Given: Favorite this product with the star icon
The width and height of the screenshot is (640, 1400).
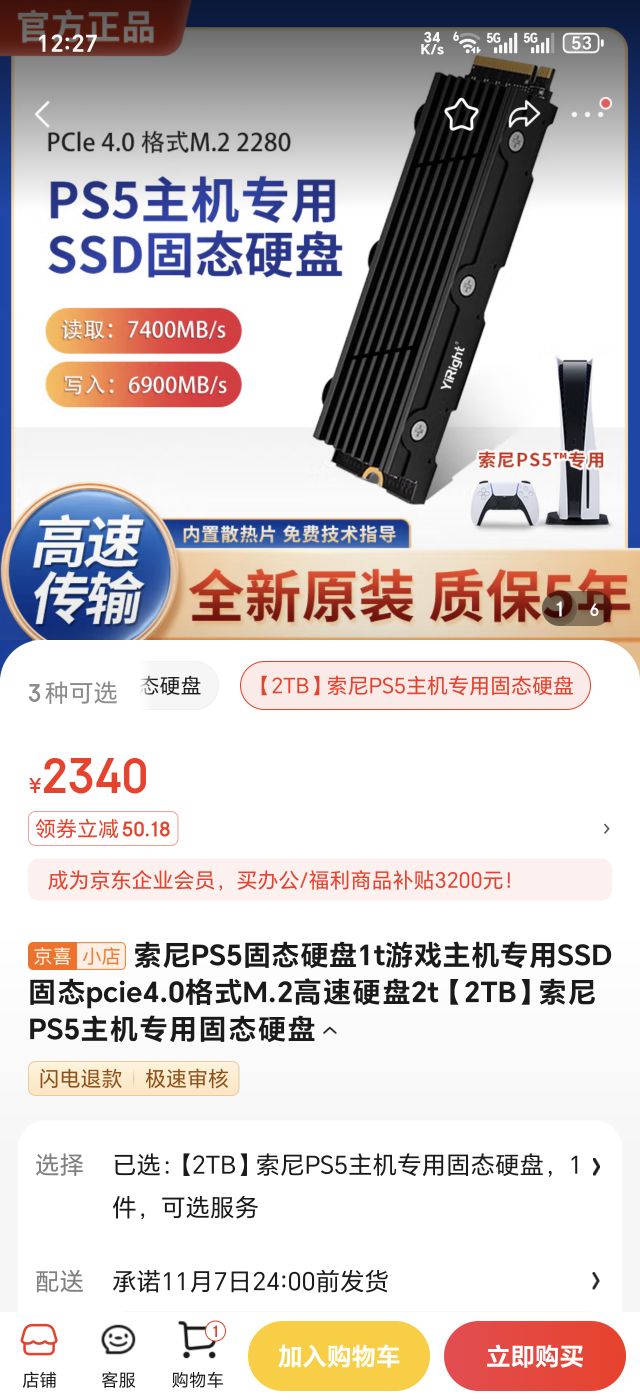Looking at the screenshot, I should [x=461, y=114].
